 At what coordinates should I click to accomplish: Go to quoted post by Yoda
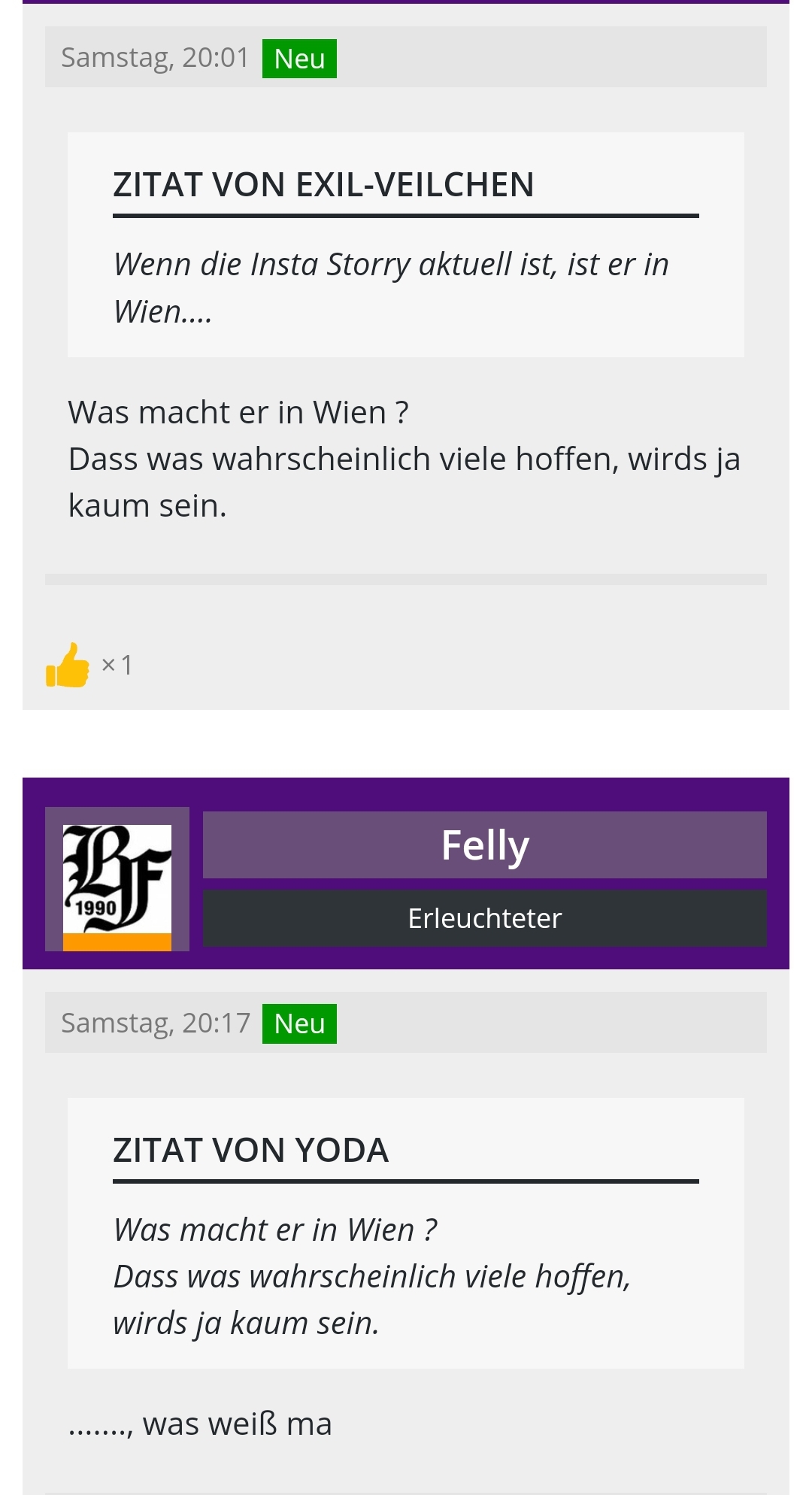point(250,1151)
